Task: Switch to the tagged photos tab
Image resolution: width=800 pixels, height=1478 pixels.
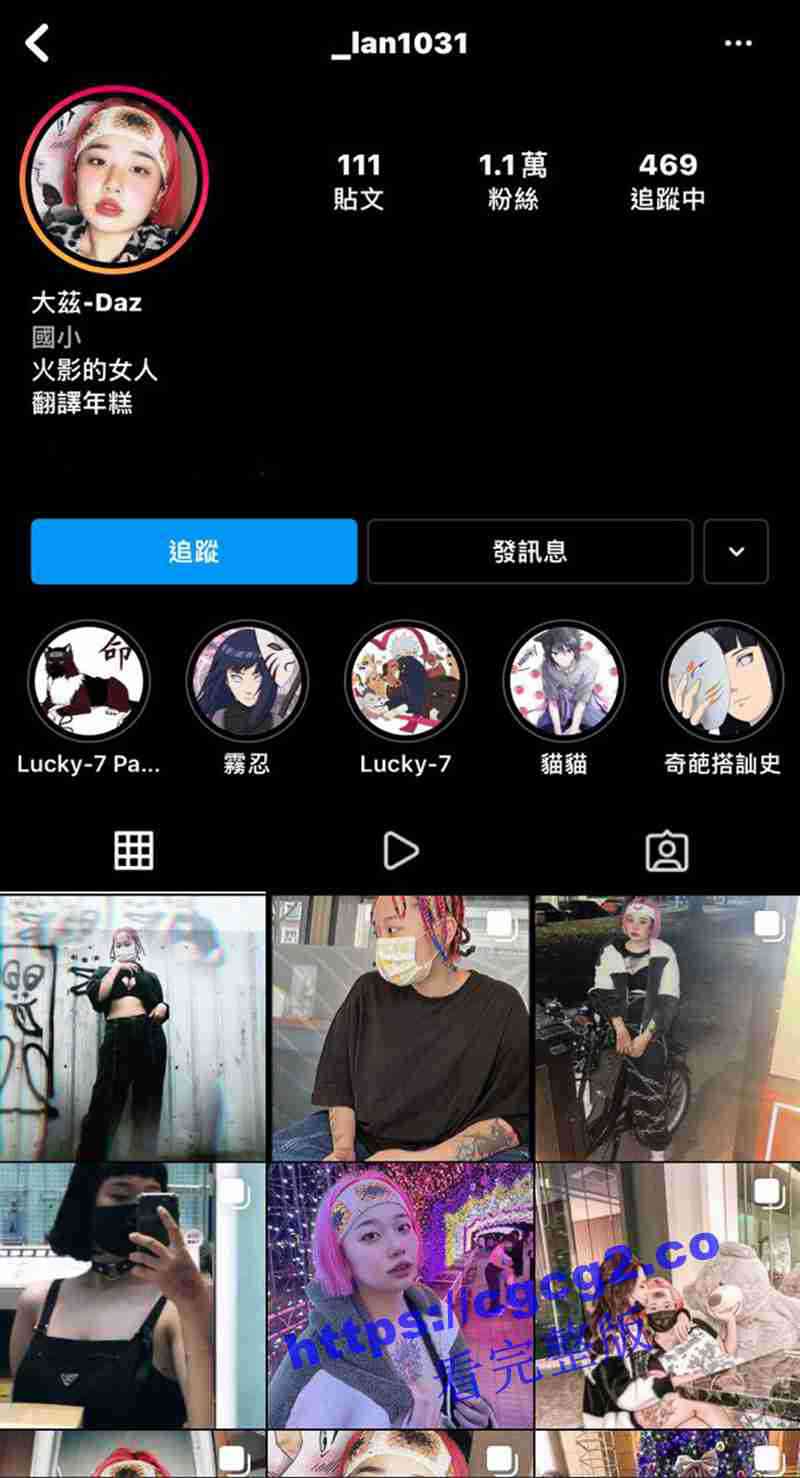Action: 667,851
